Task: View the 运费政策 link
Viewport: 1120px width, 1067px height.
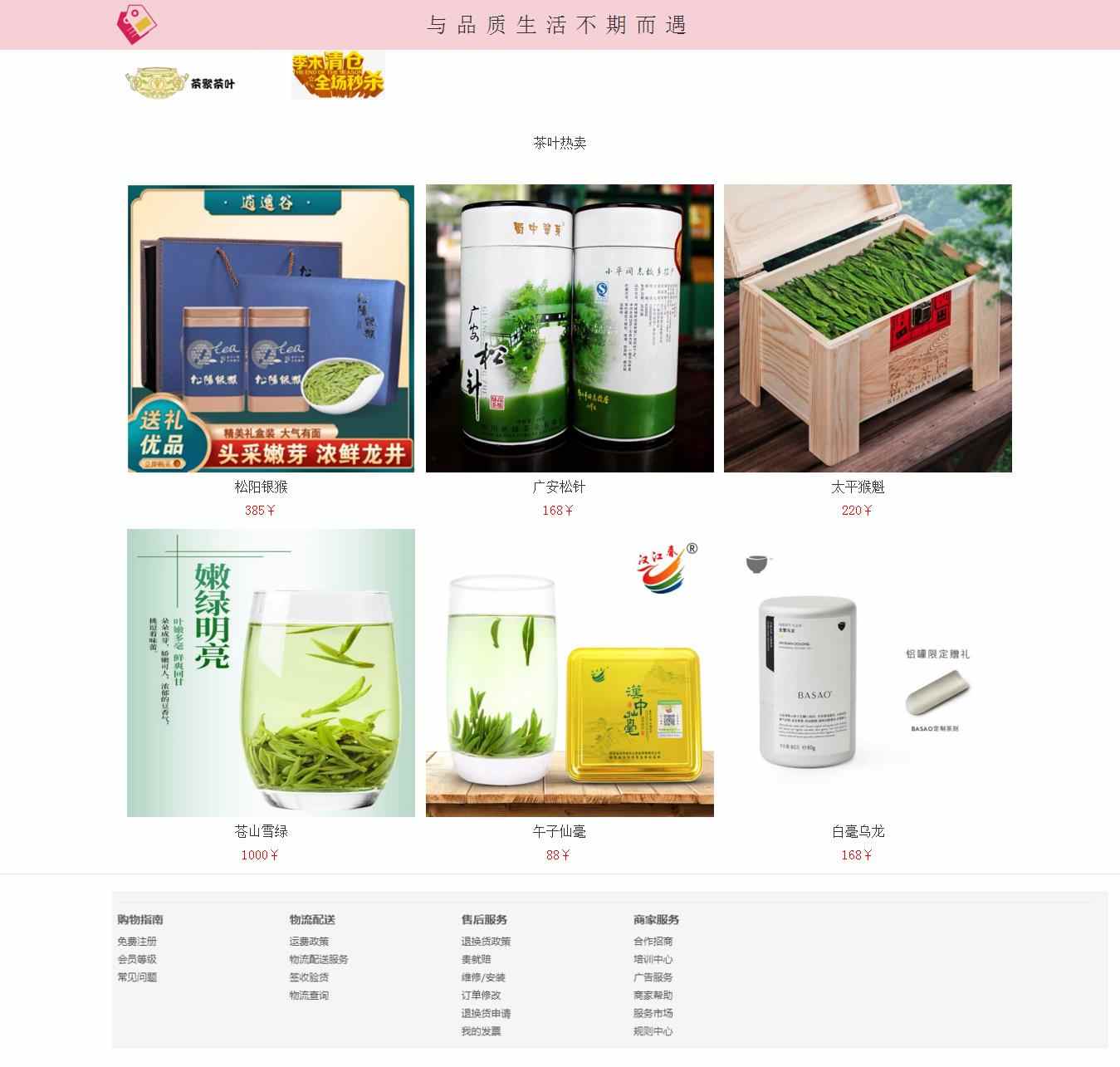Action: click(x=309, y=942)
